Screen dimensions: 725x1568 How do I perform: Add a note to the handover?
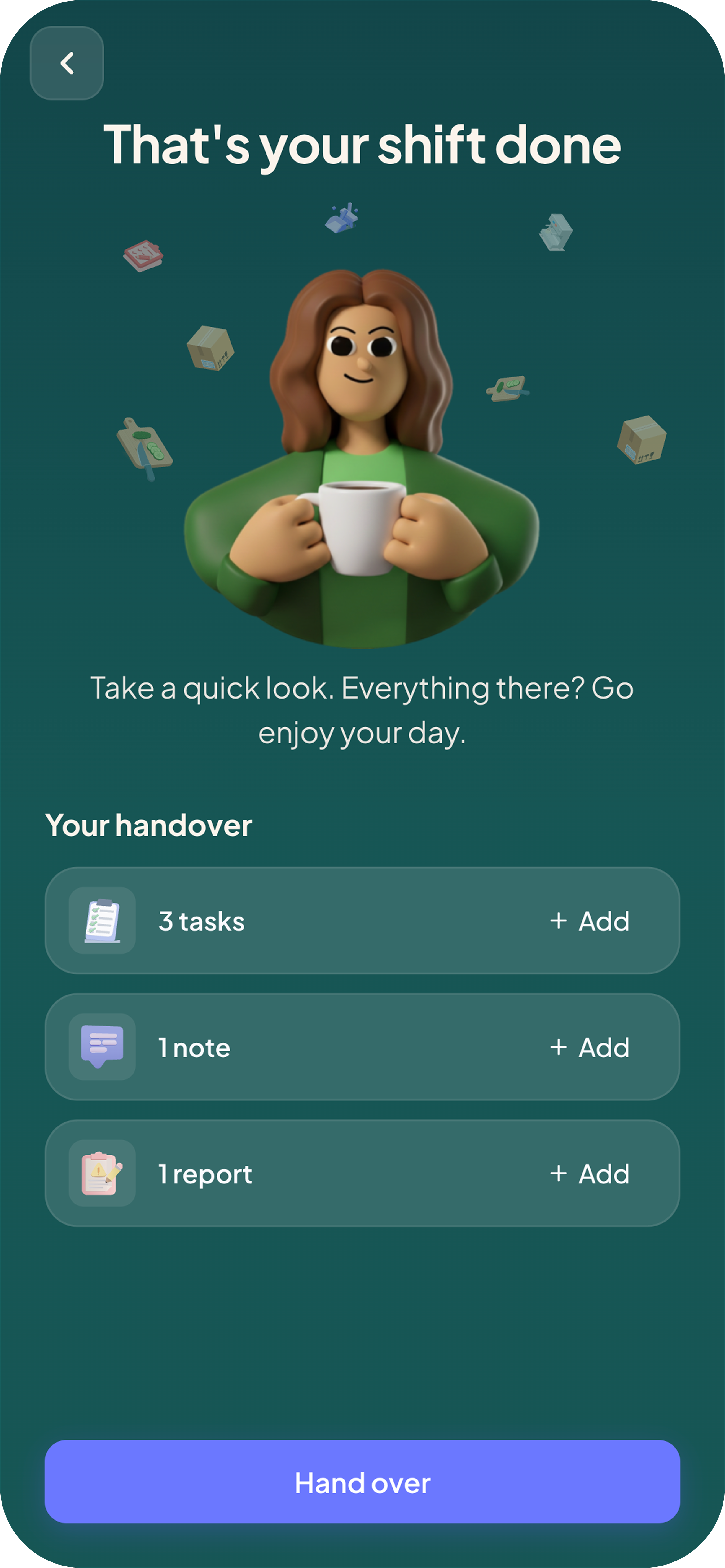pos(589,1048)
